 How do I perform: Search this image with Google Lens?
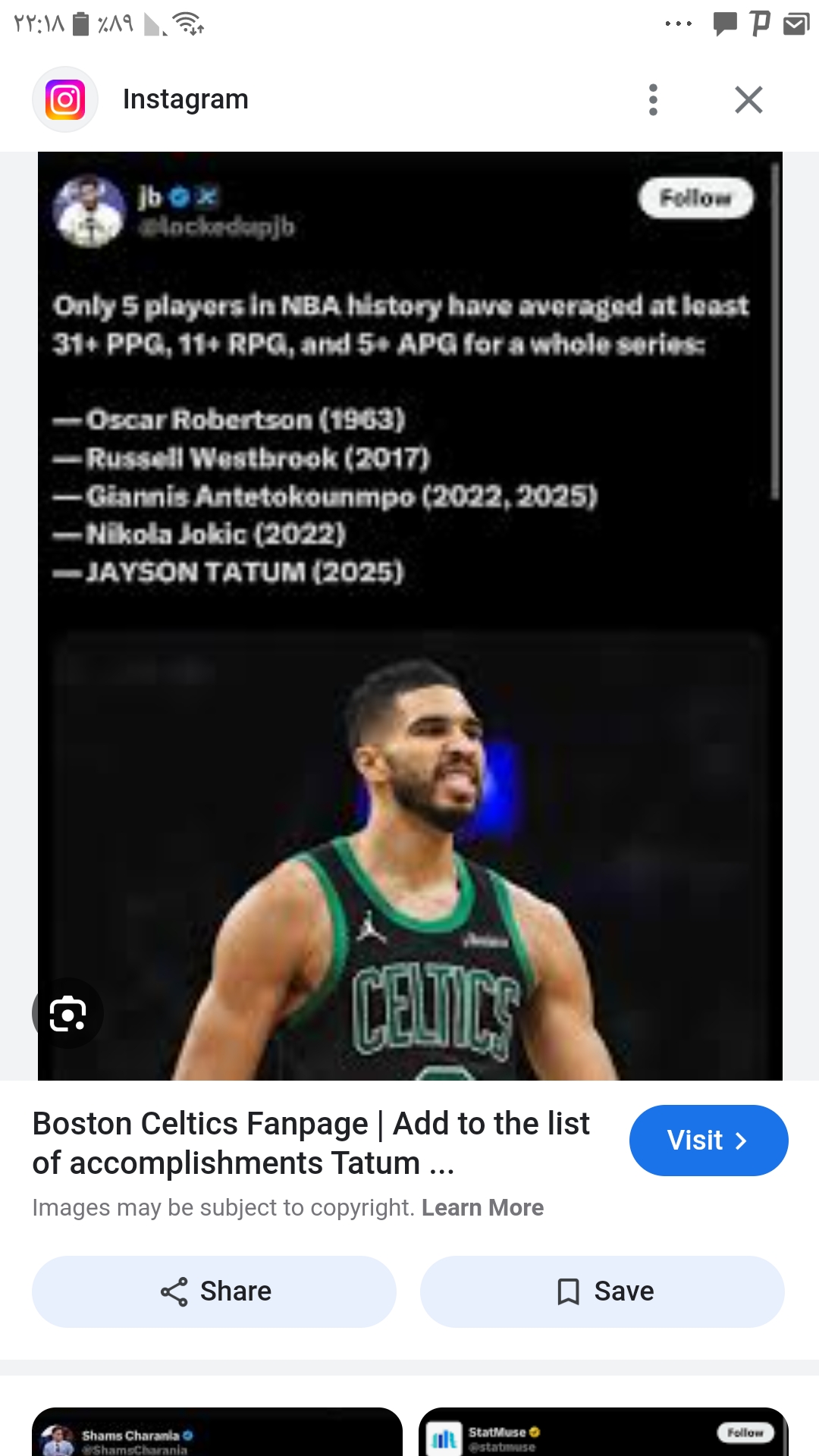pyautogui.click(x=67, y=1013)
